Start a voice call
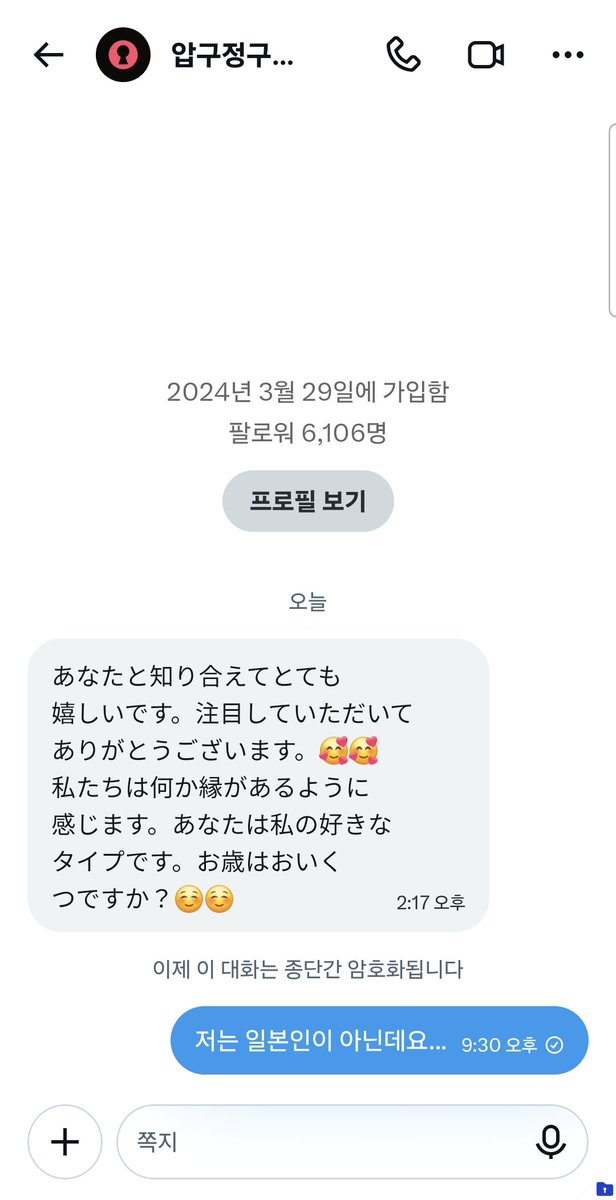The width and height of the screenshot is (616, 1200). point(403,55)
